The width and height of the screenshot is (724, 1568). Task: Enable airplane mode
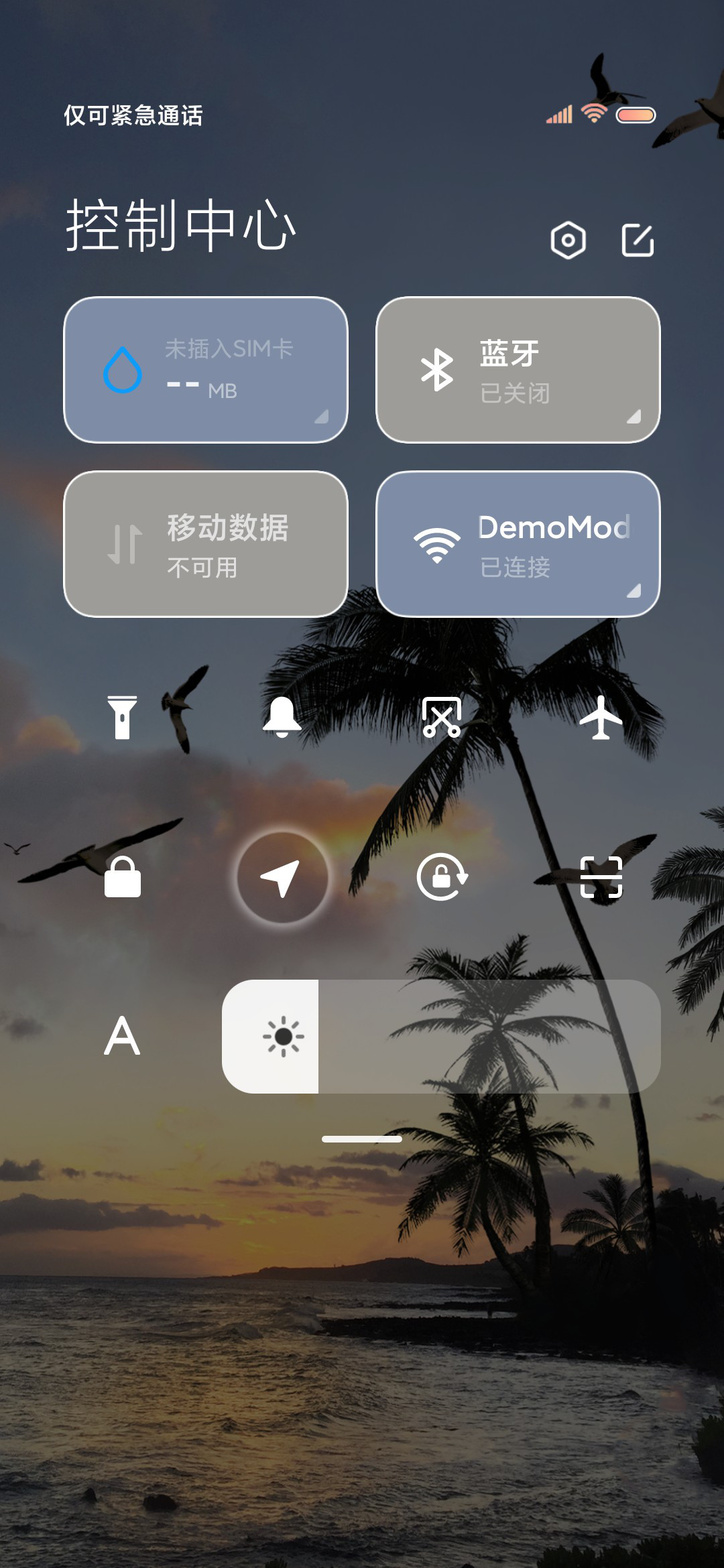click(x=601, y=717)
